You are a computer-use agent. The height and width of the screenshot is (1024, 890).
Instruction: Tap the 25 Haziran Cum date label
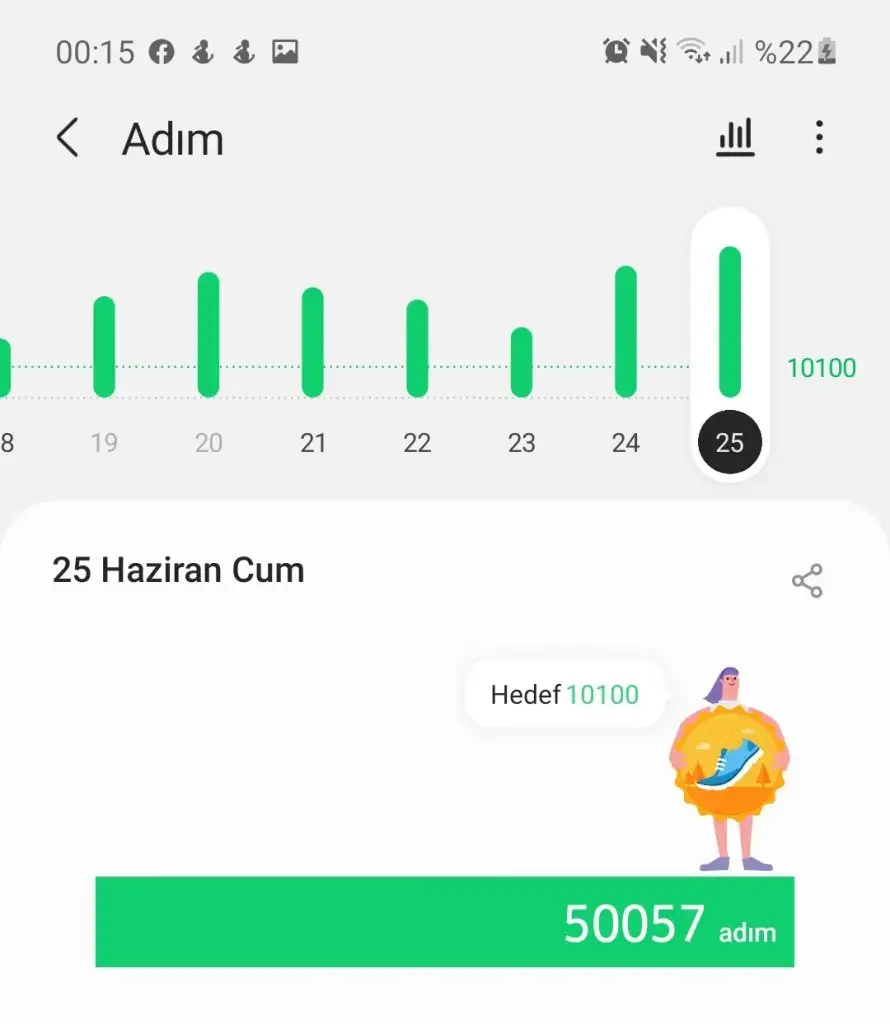coord(178,570)
